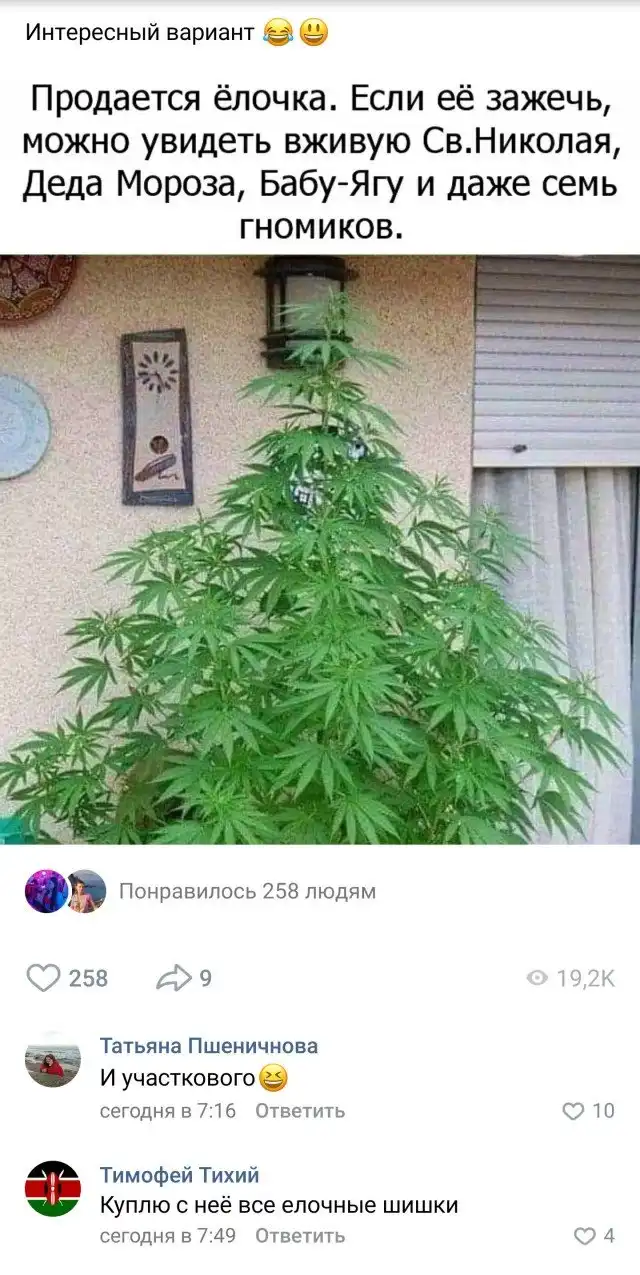Screen dimensions: 640x1275
Task: Like Тимофей Тихий's comment
Action: coord(584,1236)
